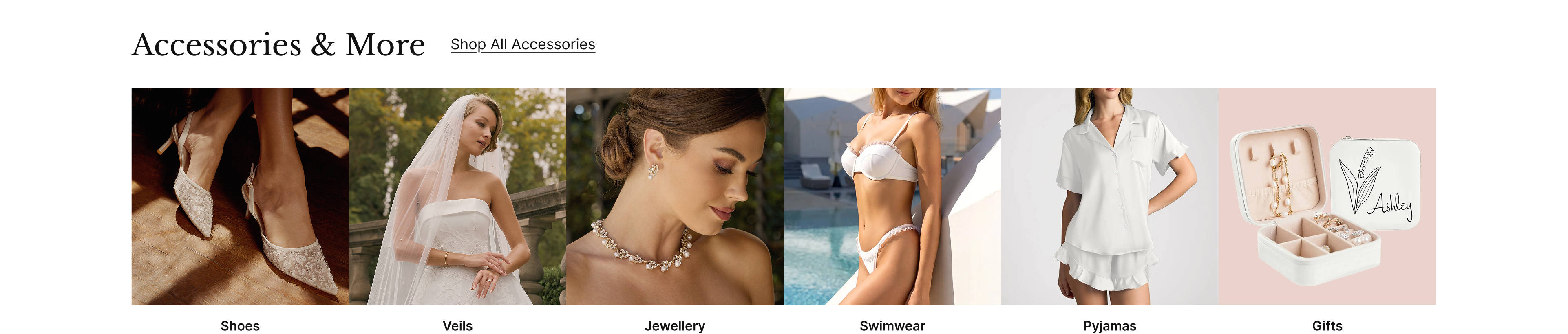Screen dimensions: 1568x334
Task: Open the Shoes category tile
Action: tap(240, 196)
